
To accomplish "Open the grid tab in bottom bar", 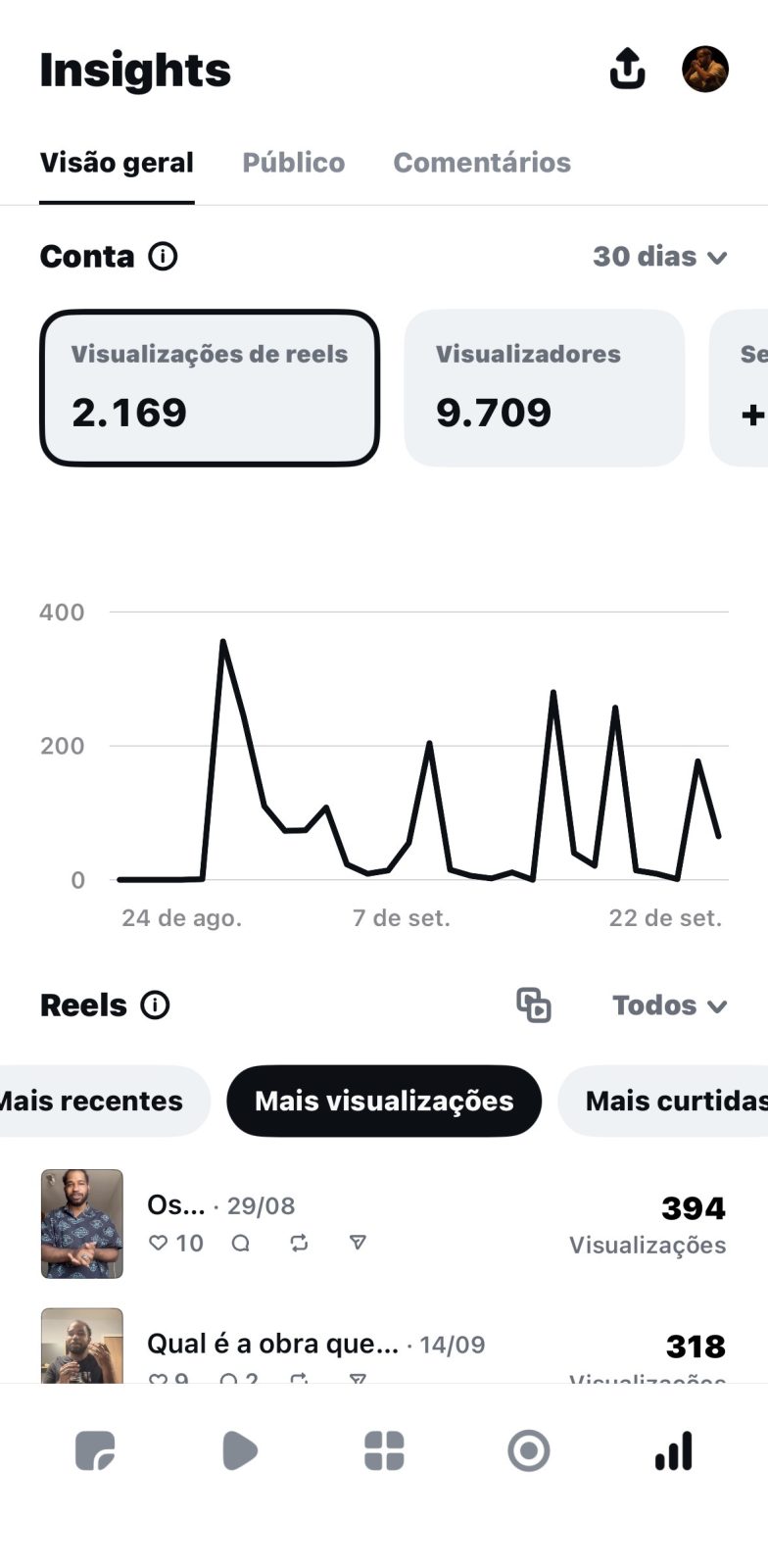I will tap(384, 1451).
